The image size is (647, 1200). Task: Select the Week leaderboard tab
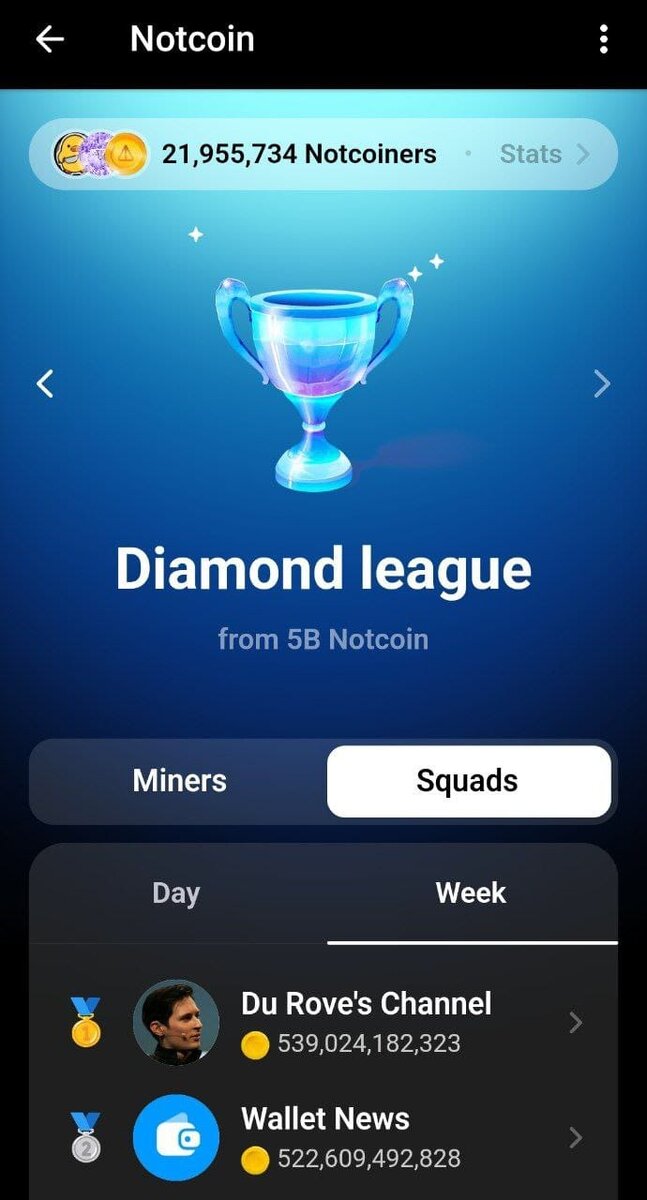click(471, 893)
